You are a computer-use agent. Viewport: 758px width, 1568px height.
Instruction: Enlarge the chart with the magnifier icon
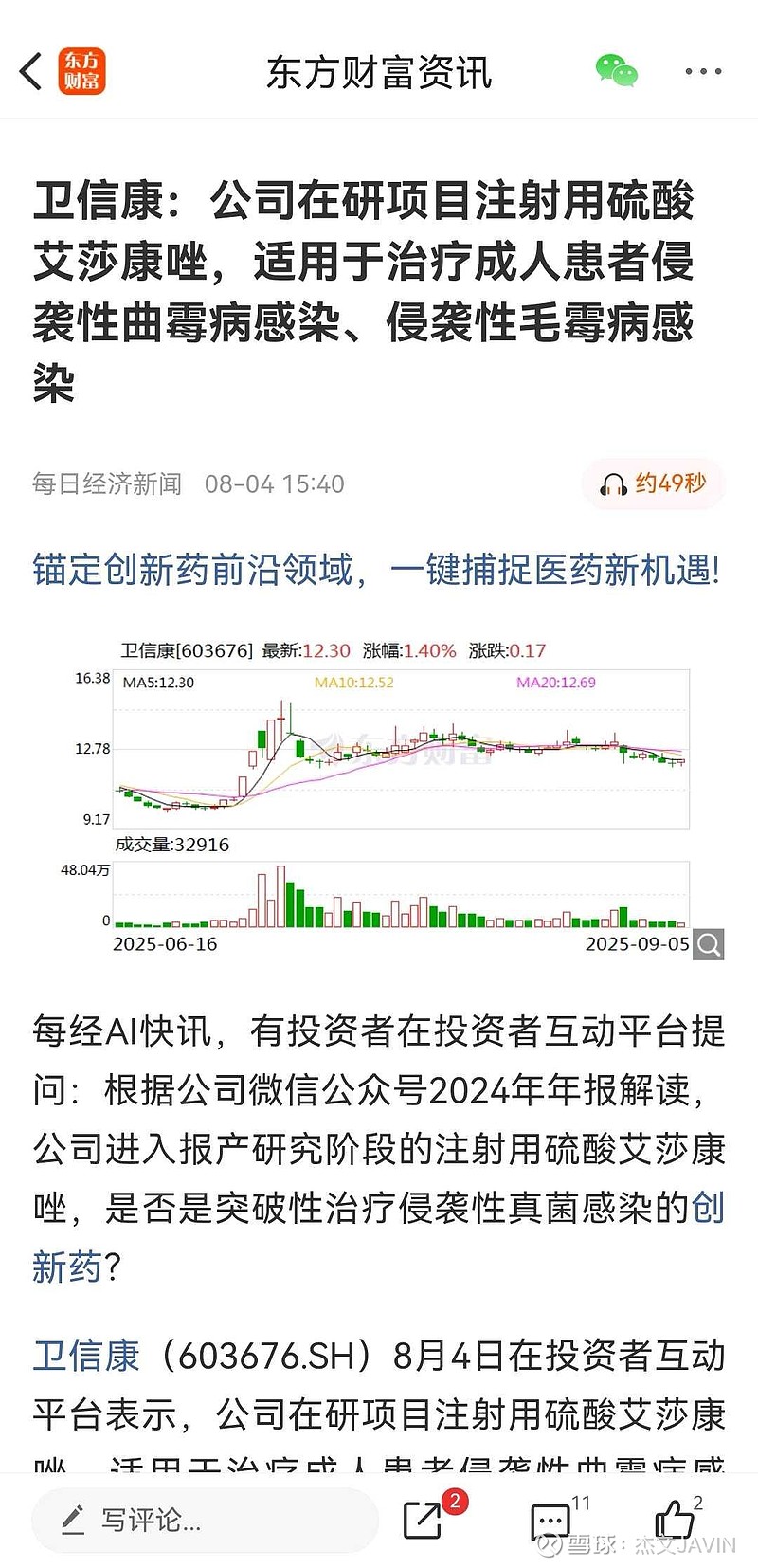point(709,944)
